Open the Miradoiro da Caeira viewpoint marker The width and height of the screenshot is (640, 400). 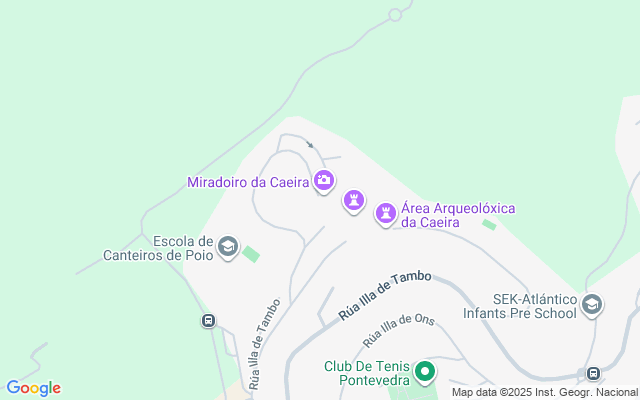click(323, 181)
